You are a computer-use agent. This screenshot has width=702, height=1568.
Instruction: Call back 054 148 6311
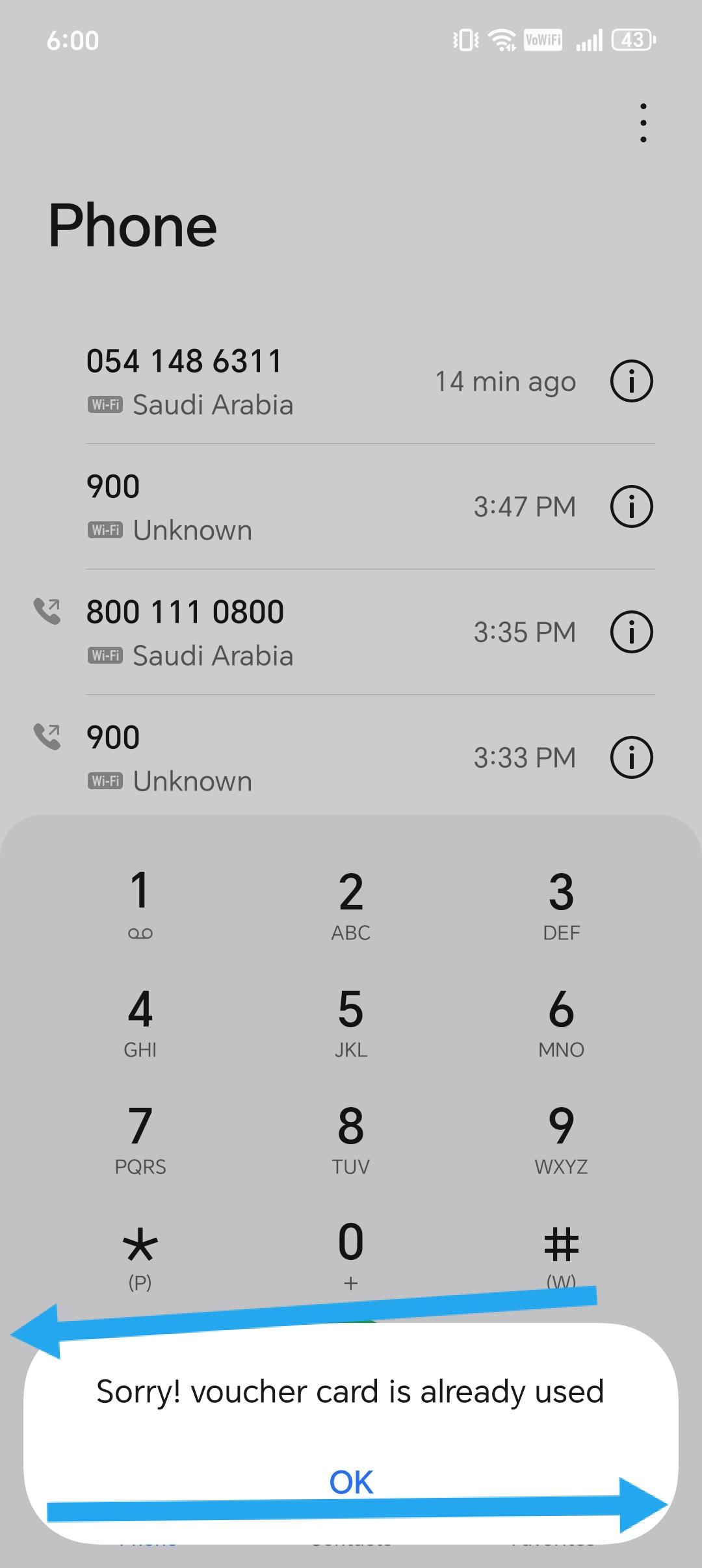point(260,382)
